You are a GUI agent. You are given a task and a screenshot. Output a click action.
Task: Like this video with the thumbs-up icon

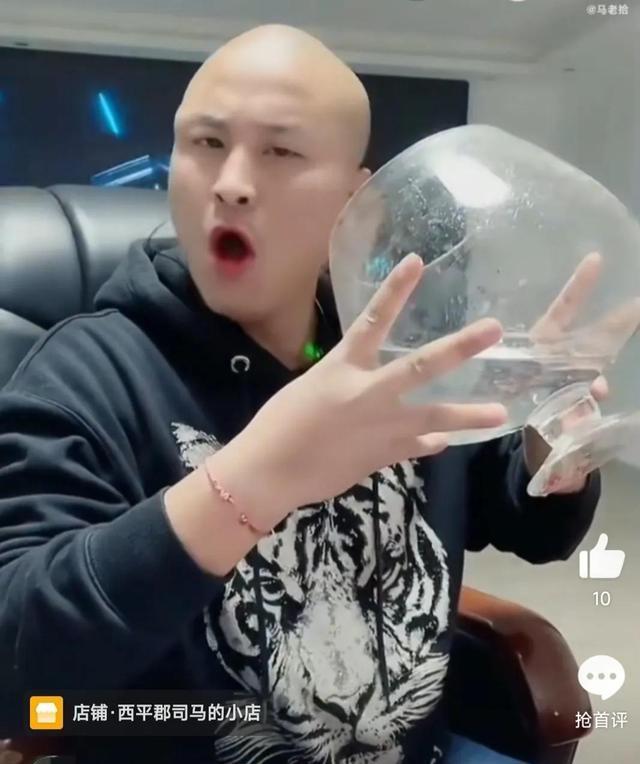[x=601, y=558]
